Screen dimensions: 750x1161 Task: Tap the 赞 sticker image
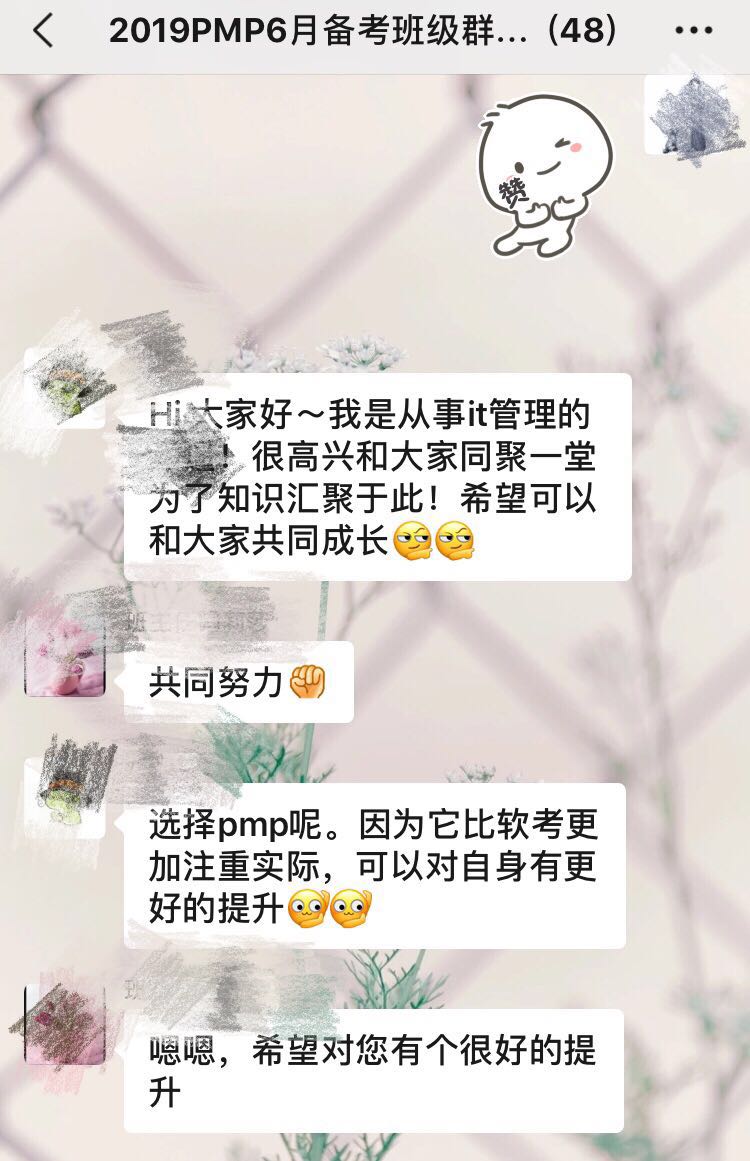tap(545, 173)
